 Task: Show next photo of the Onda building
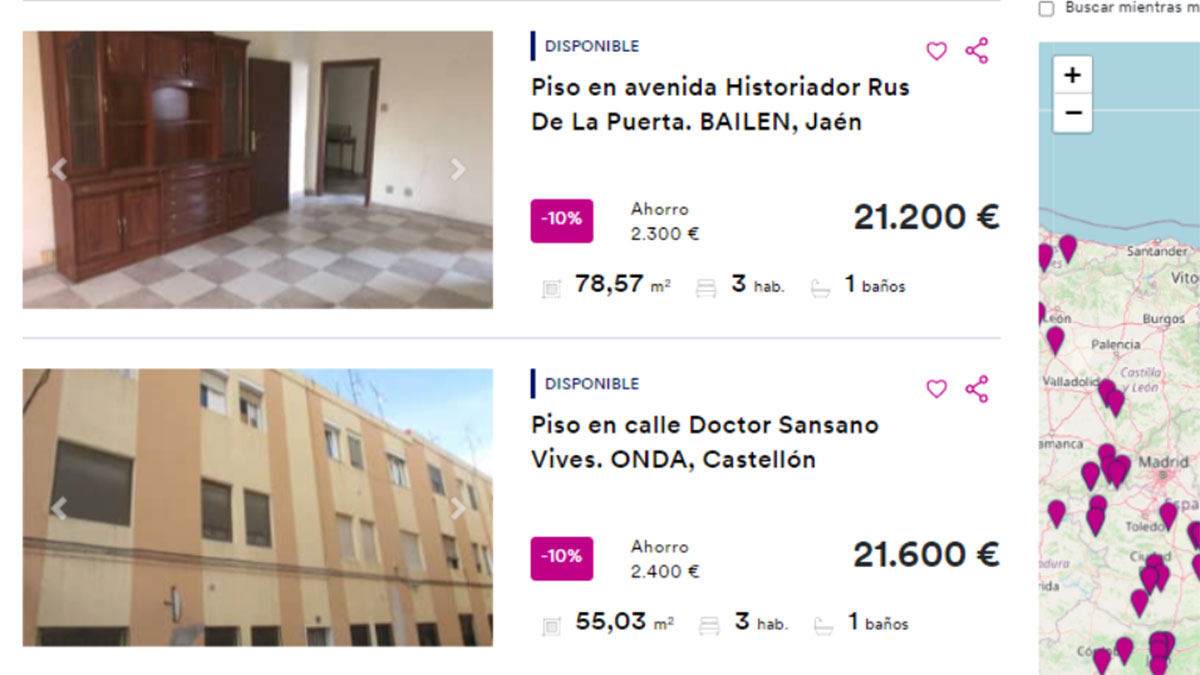pos(458,508)
